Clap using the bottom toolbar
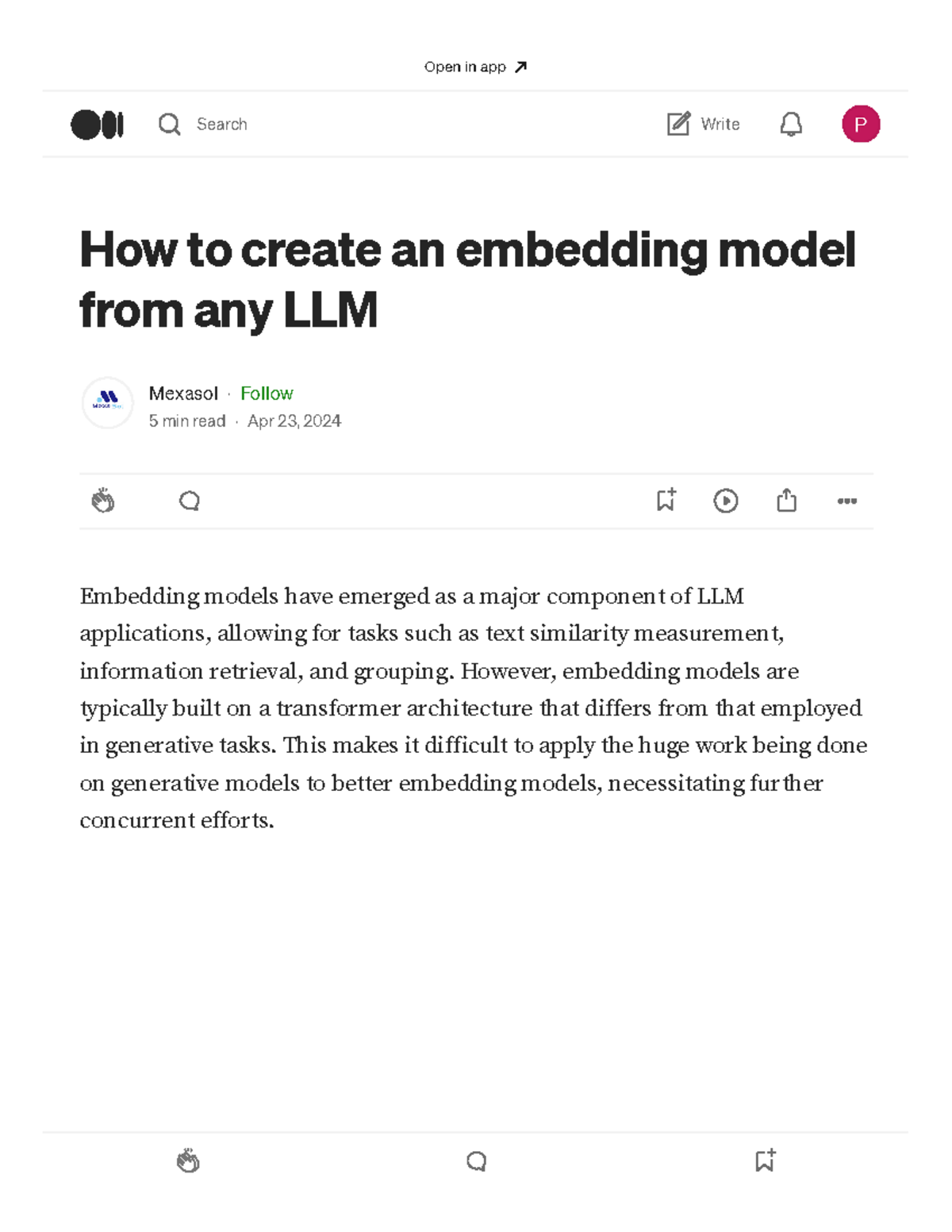This screenshot has width=952, height=1232. (x=188, y=1161)
